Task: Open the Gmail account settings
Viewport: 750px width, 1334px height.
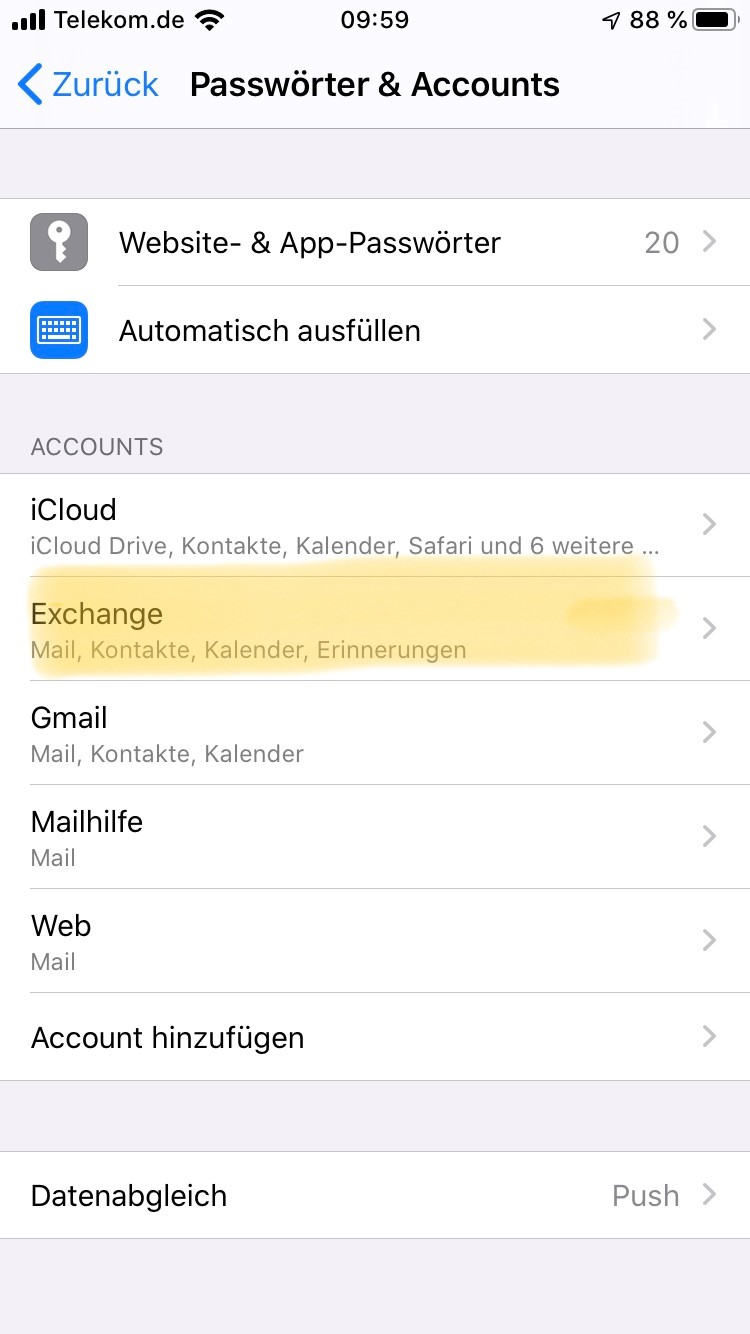Action: pos(375,733)
